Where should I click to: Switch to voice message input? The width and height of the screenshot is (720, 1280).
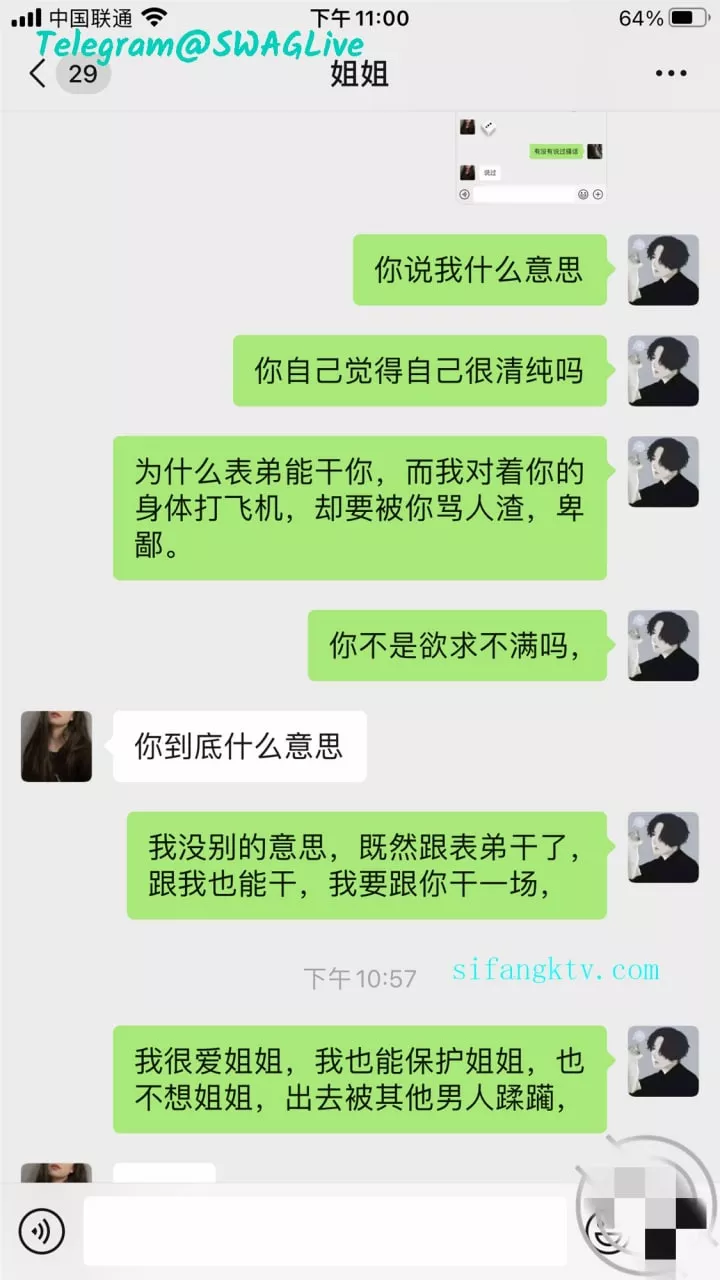pyautogui.click(x=41, y=1231)
